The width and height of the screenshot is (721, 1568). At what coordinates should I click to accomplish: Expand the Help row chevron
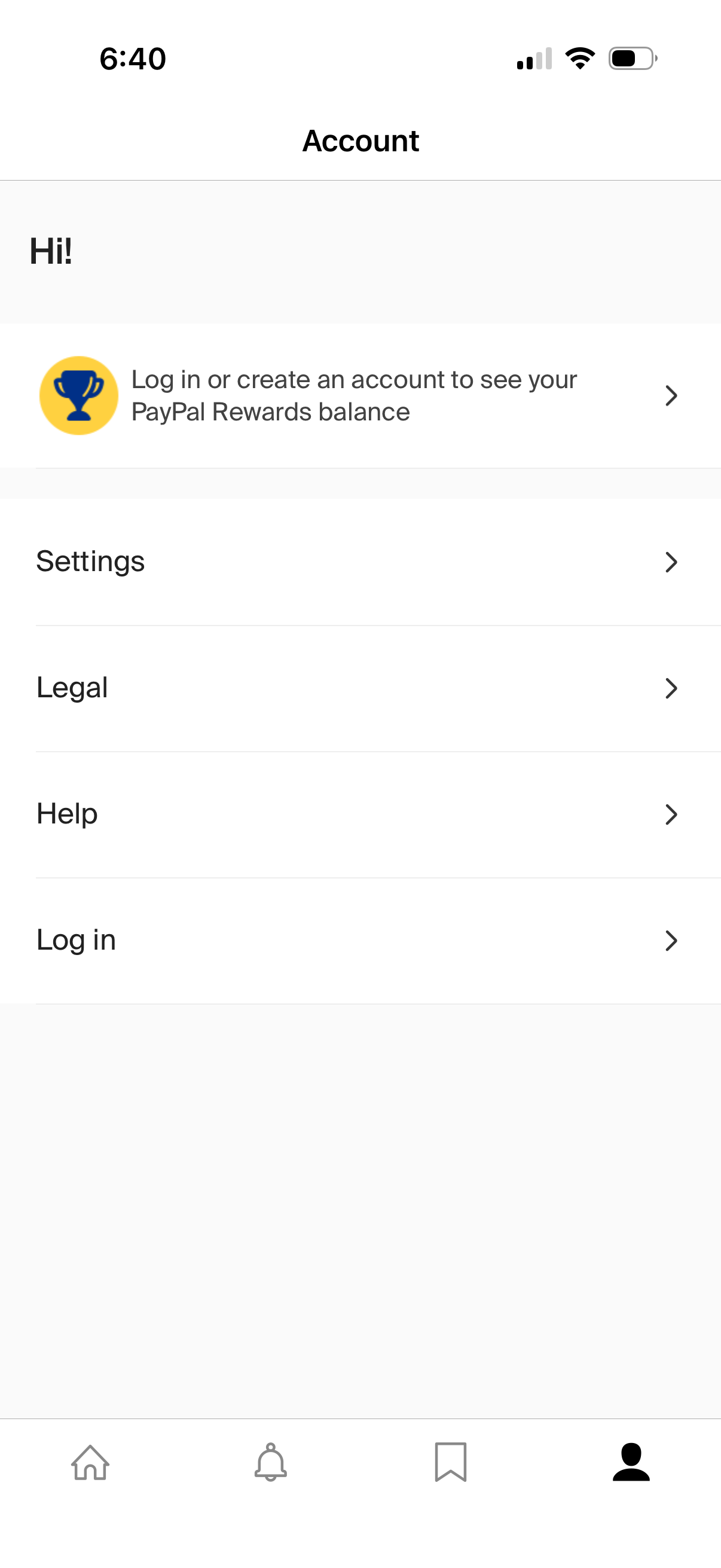[x=671, y=814]
